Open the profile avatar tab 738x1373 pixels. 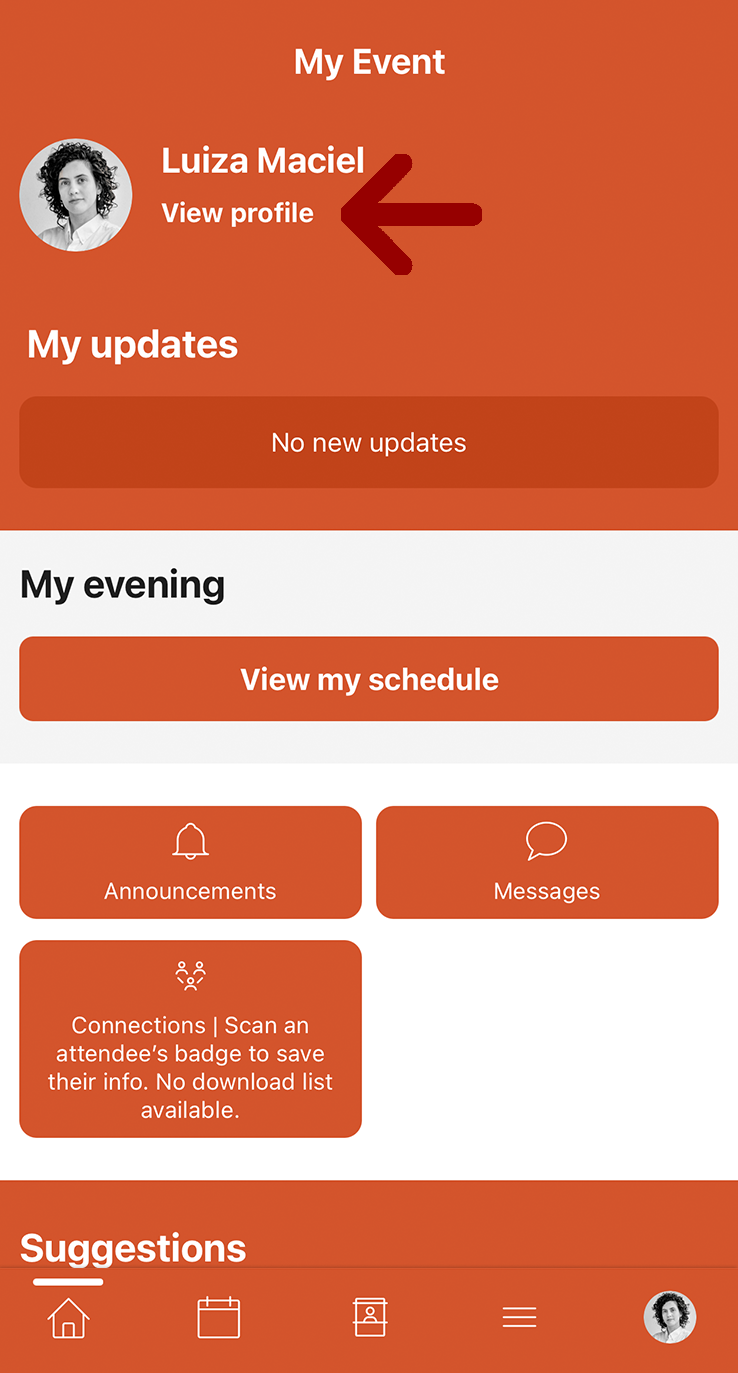tap(669, 1317)
